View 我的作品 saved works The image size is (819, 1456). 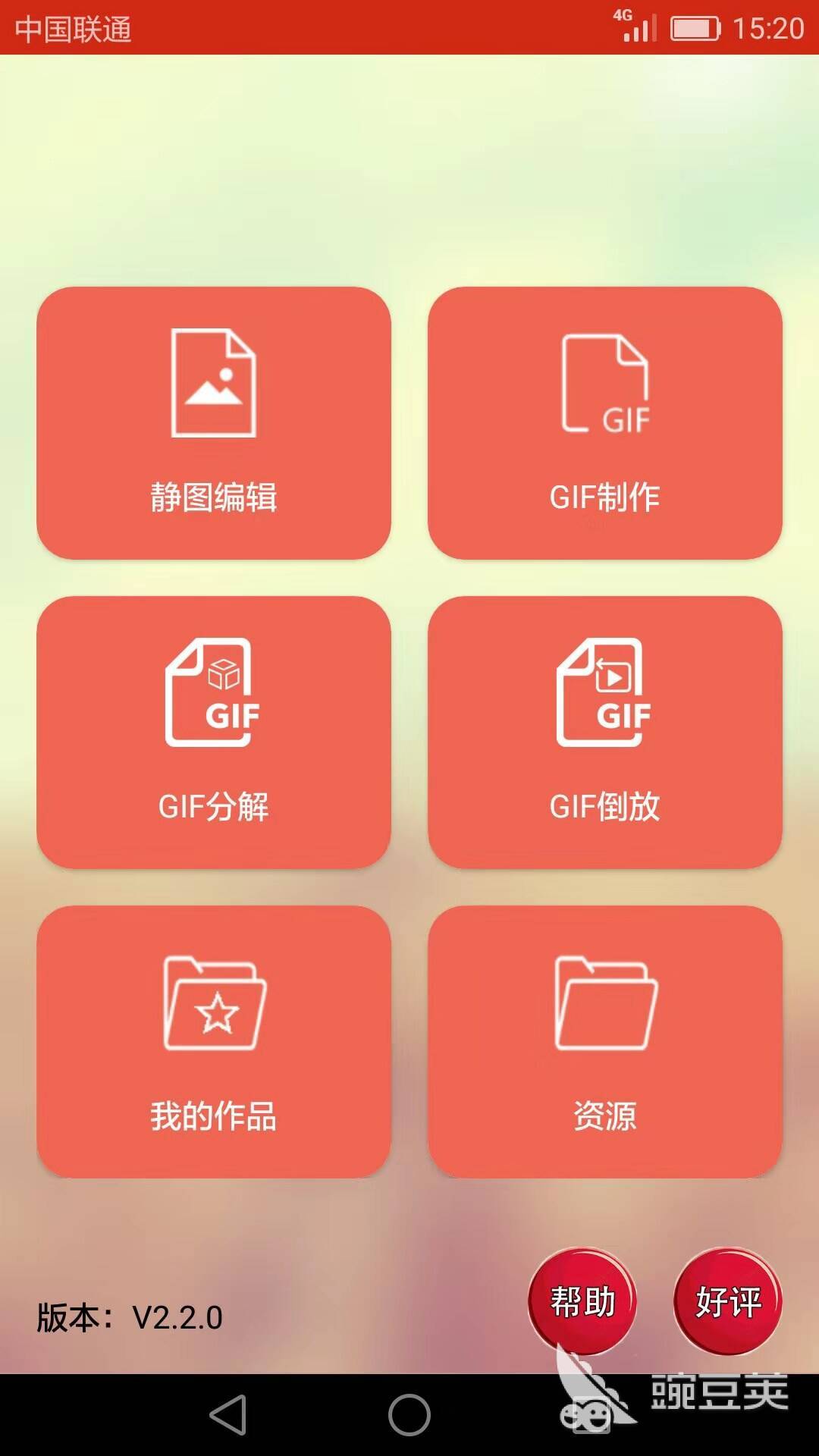point(214,1042)
